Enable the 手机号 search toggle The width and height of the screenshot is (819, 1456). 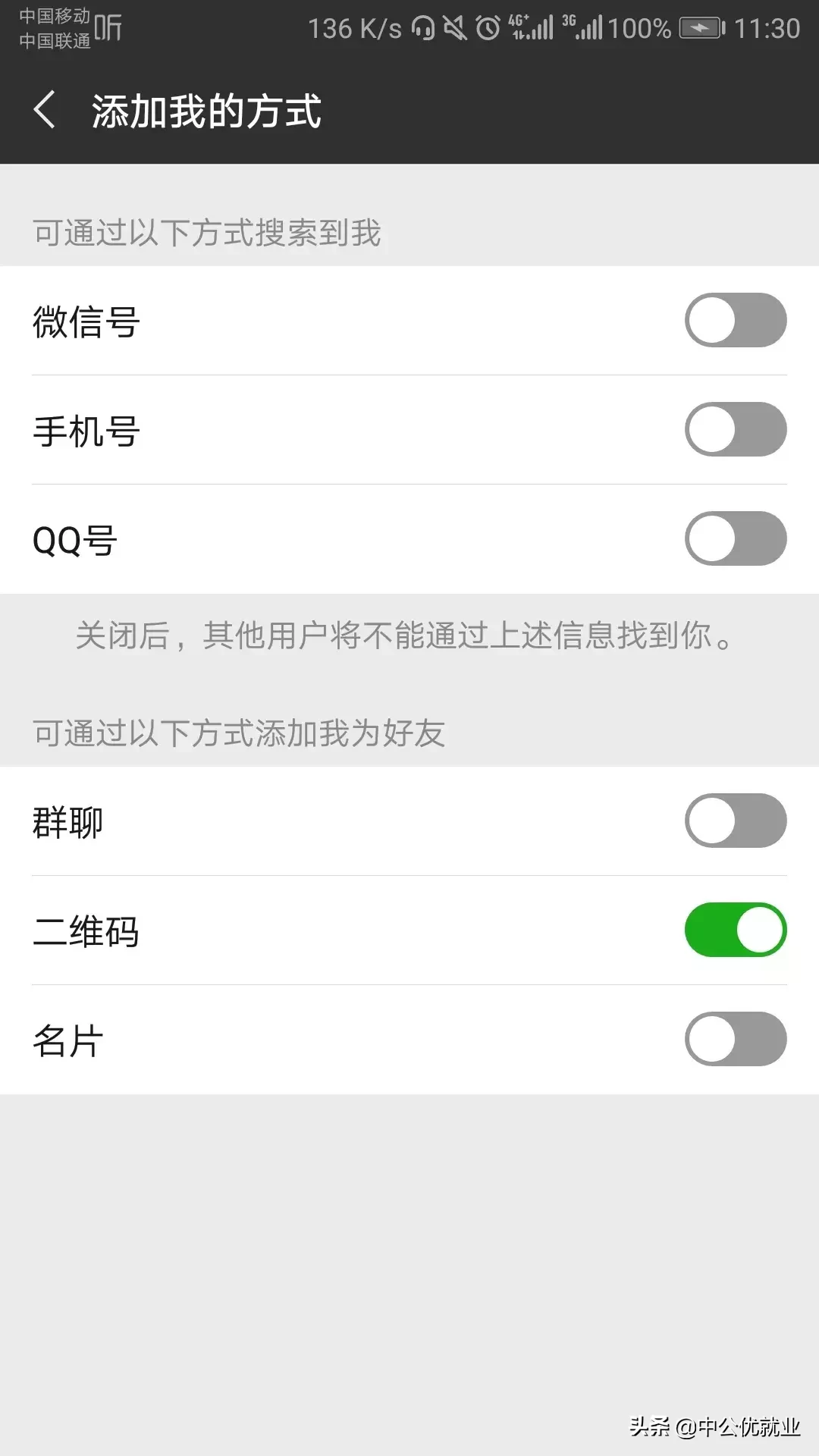click(734, 429)
